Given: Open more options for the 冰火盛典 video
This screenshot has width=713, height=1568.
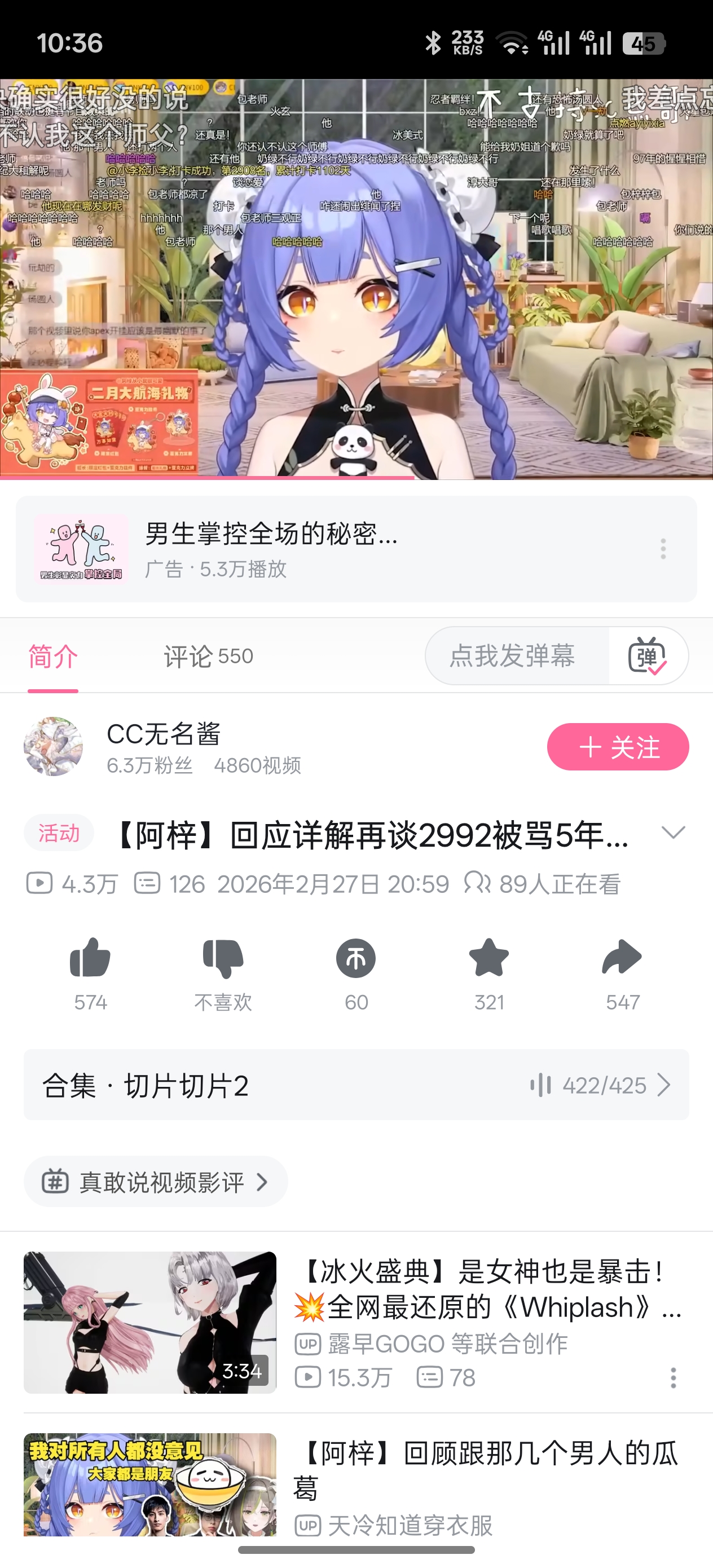Looking at the screenshot, I should [x=673, y=1377].
